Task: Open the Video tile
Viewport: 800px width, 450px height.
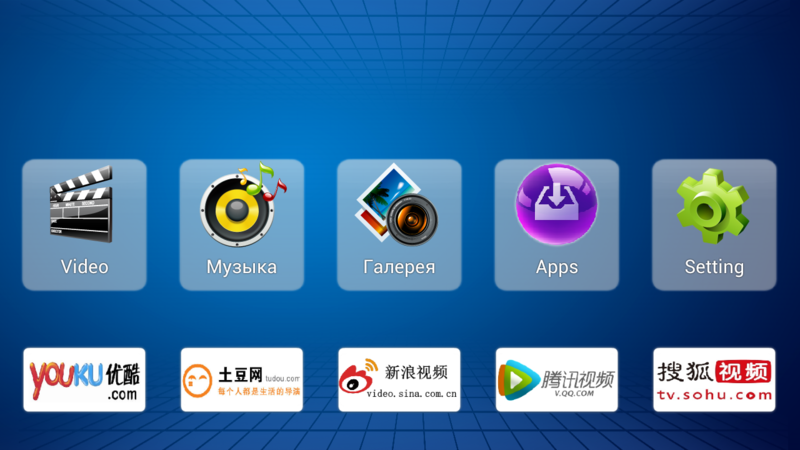Action: pyautogui.click(x=84, y=224)
